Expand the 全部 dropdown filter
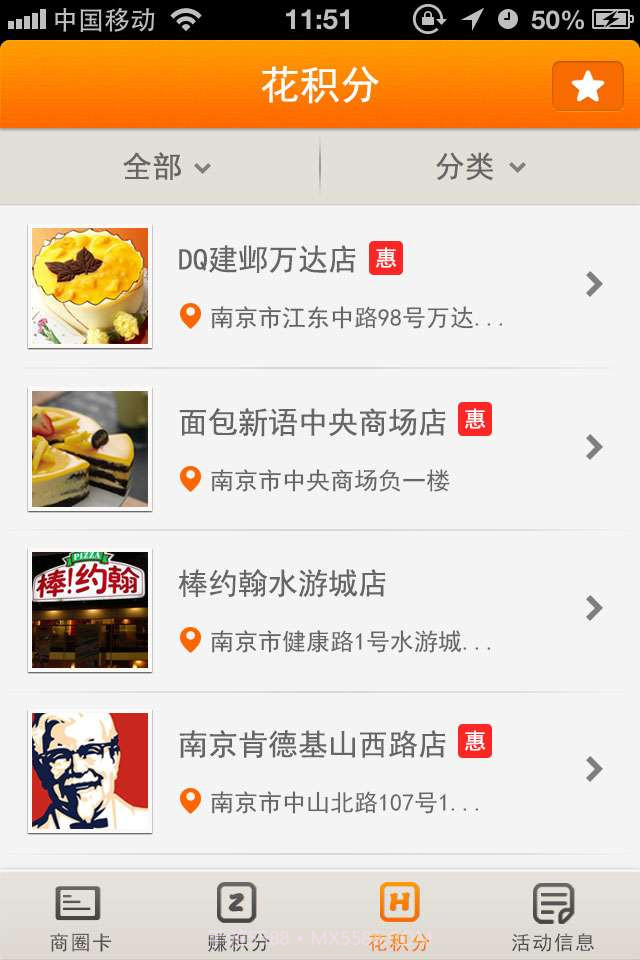The width and height of the screenshot is (640, 960). pos(166,167)
